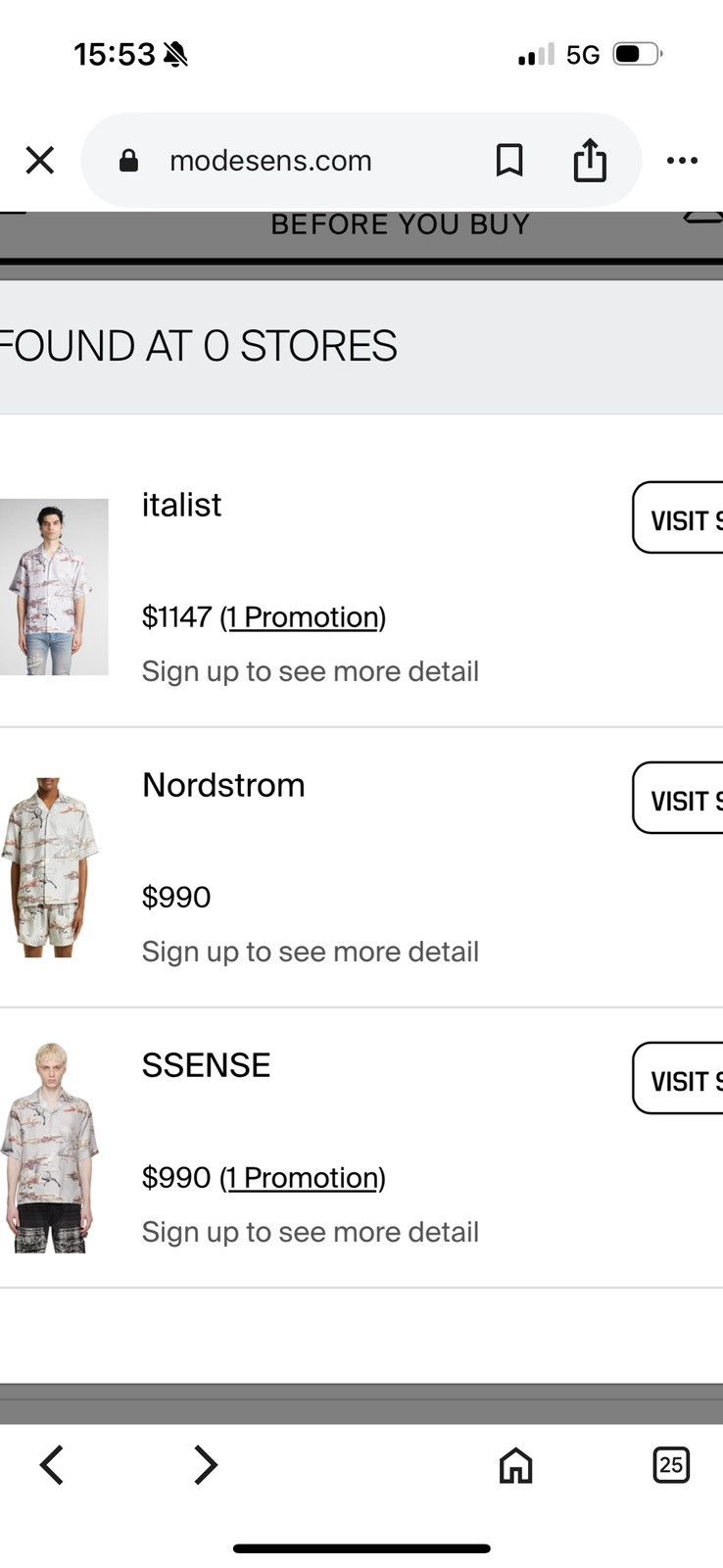View SSENSE's 1 Promotion link

pyautogui.click(x=303, y=1178)
